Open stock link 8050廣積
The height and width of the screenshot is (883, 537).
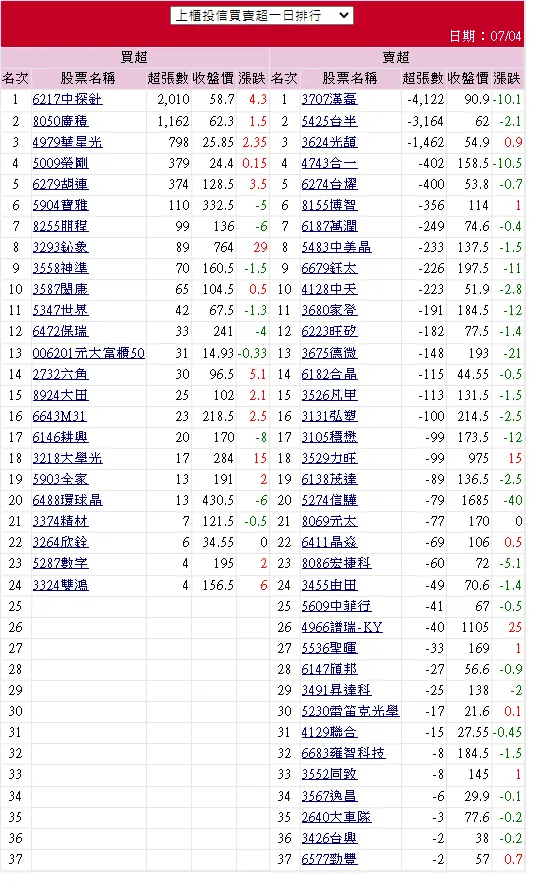point(60,121)
